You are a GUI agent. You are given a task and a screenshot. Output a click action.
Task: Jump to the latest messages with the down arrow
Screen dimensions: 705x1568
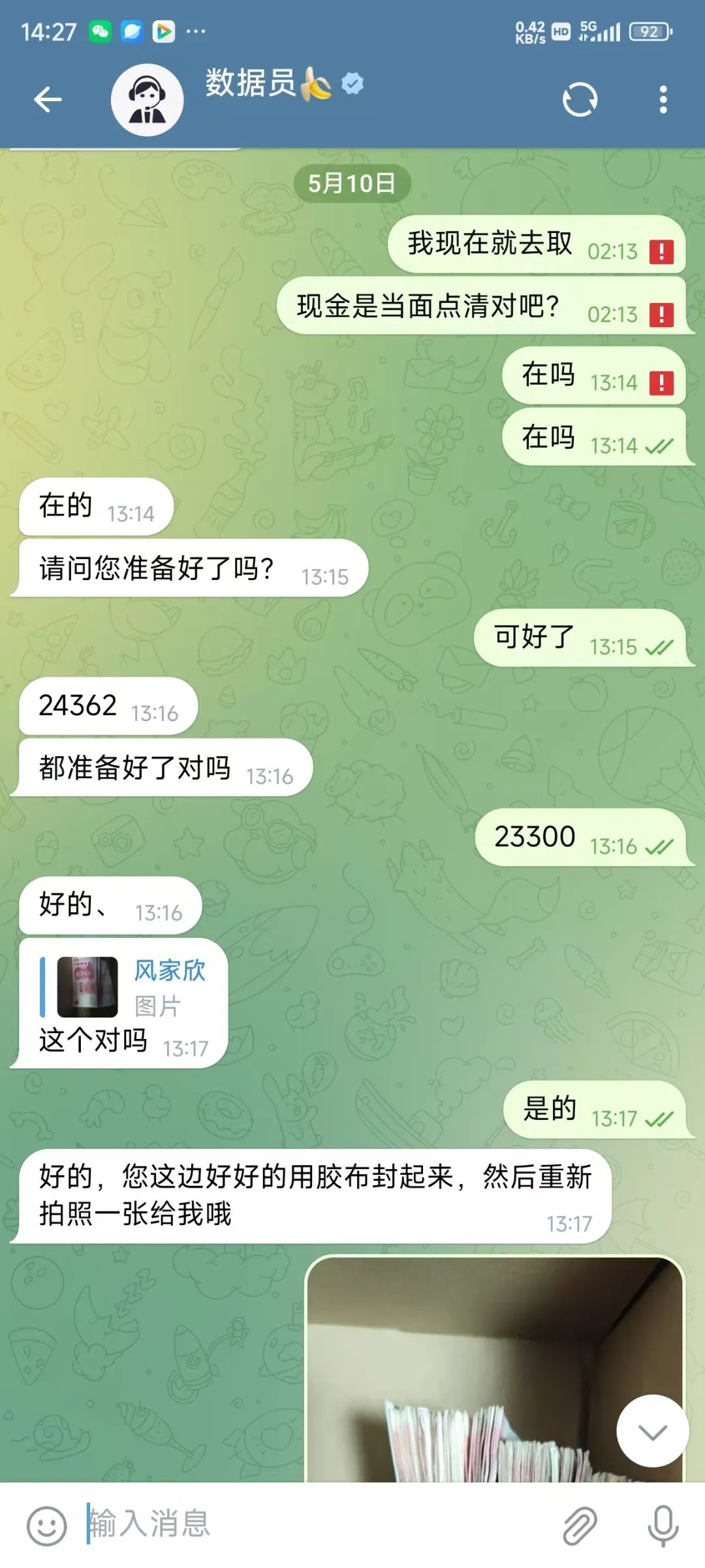pos(653,1432)
